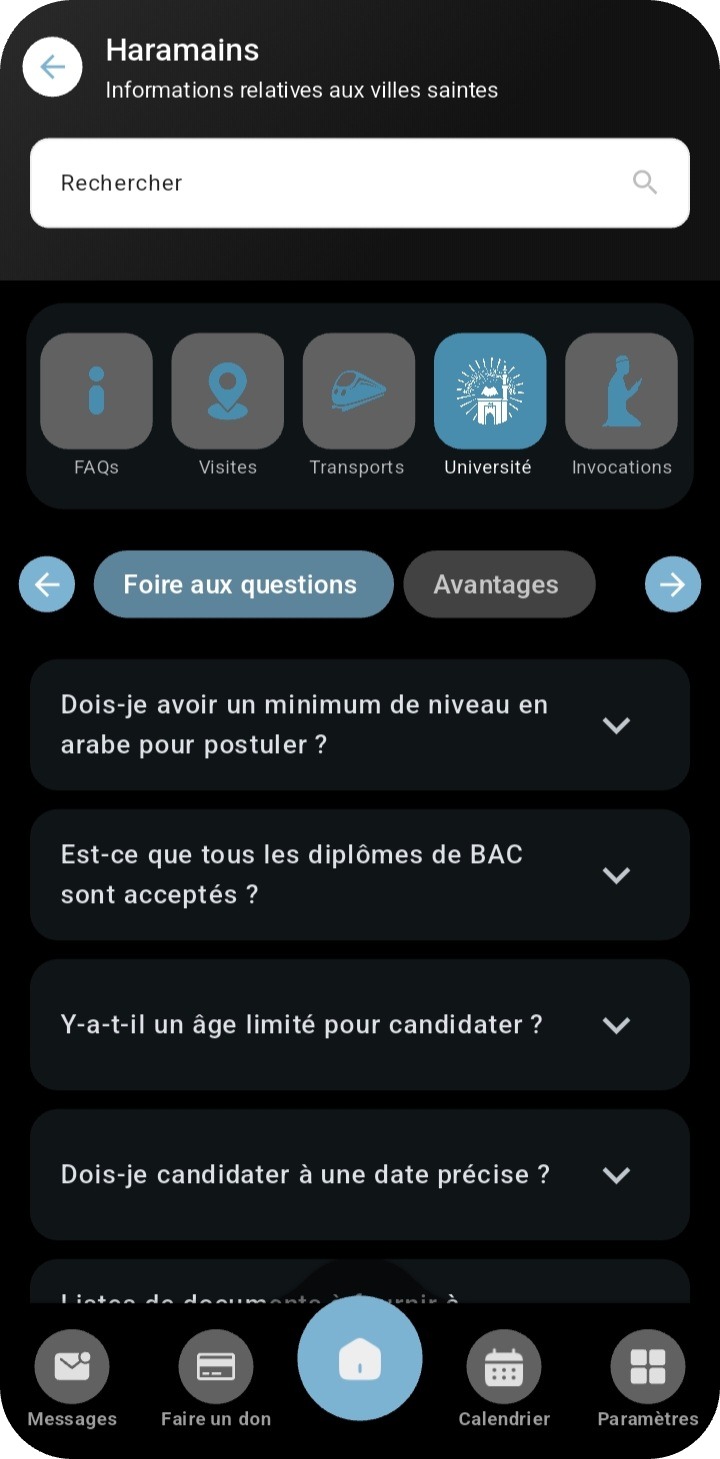Expand the question about minimum Arabic level

[360, 725]
